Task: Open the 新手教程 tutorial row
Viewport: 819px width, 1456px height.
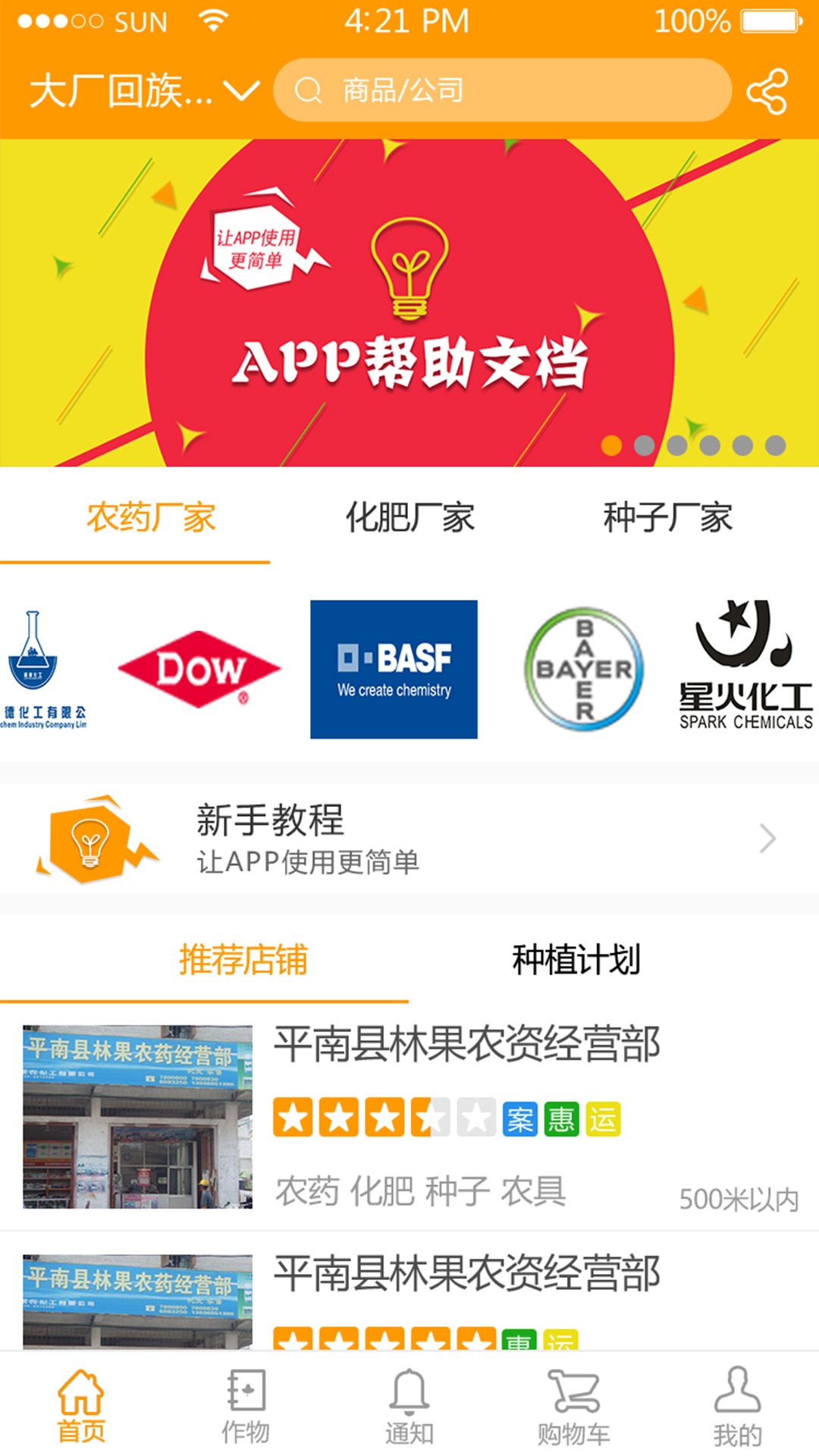Action: click(409, 839)
